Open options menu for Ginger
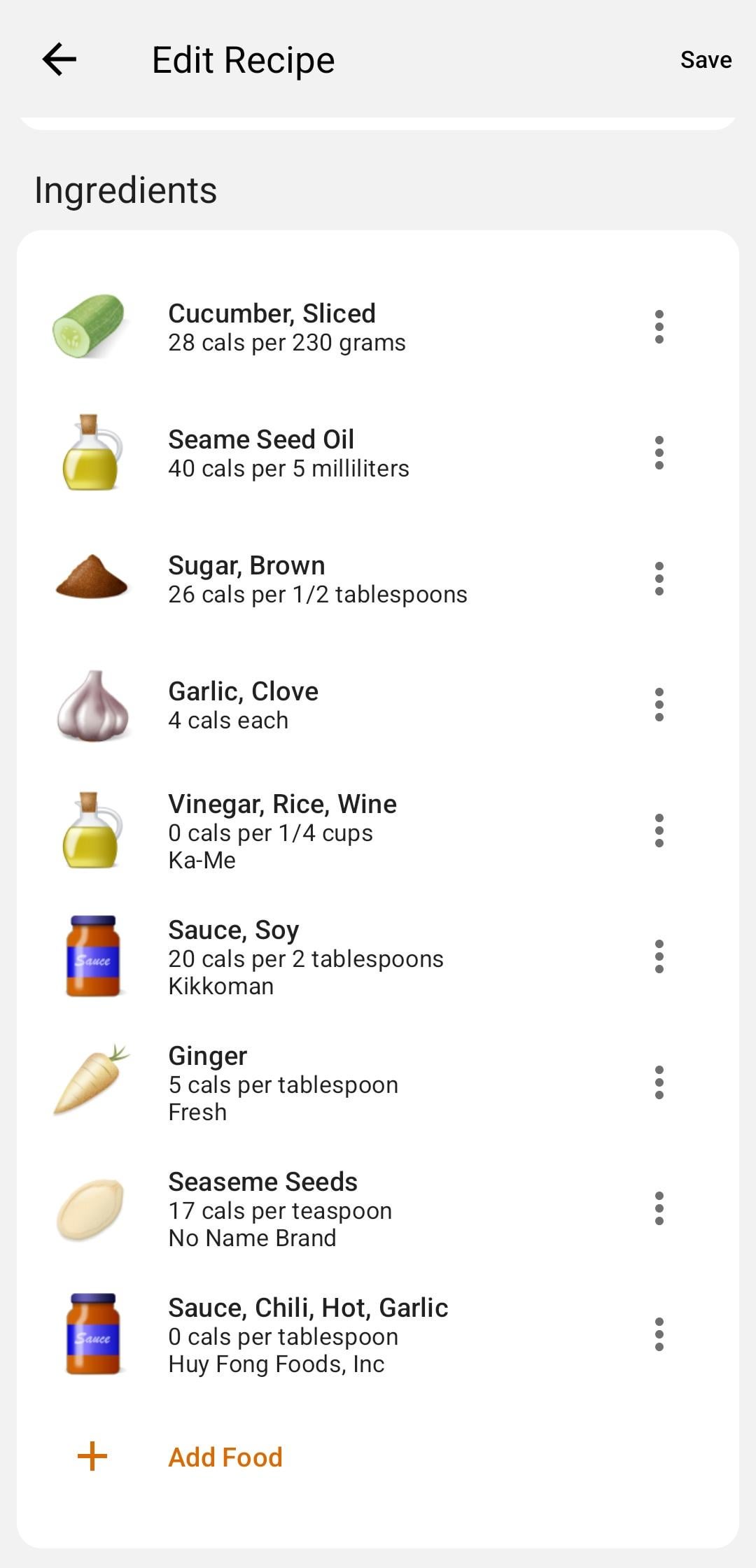Screen dimensions: 756x1568 pos(659,1082)
